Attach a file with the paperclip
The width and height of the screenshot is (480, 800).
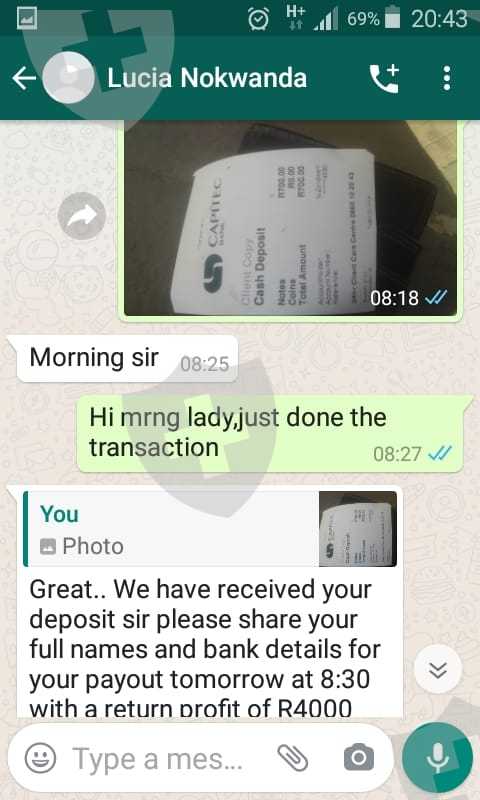[293, 758]
